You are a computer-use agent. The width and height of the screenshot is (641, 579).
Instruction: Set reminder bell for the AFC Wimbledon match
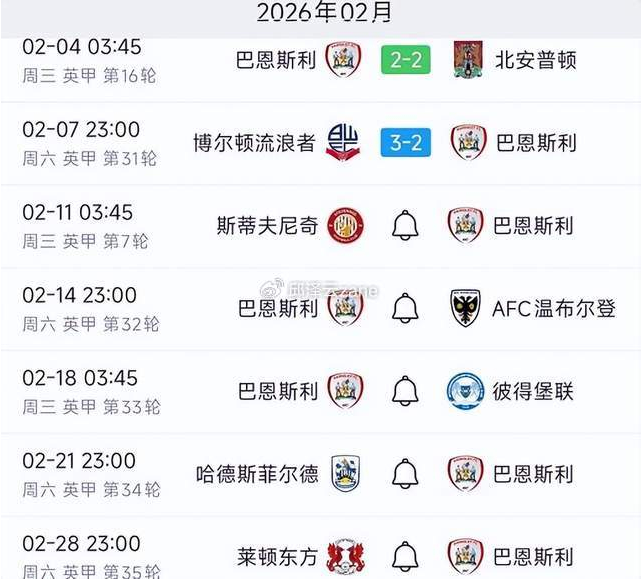405,308
